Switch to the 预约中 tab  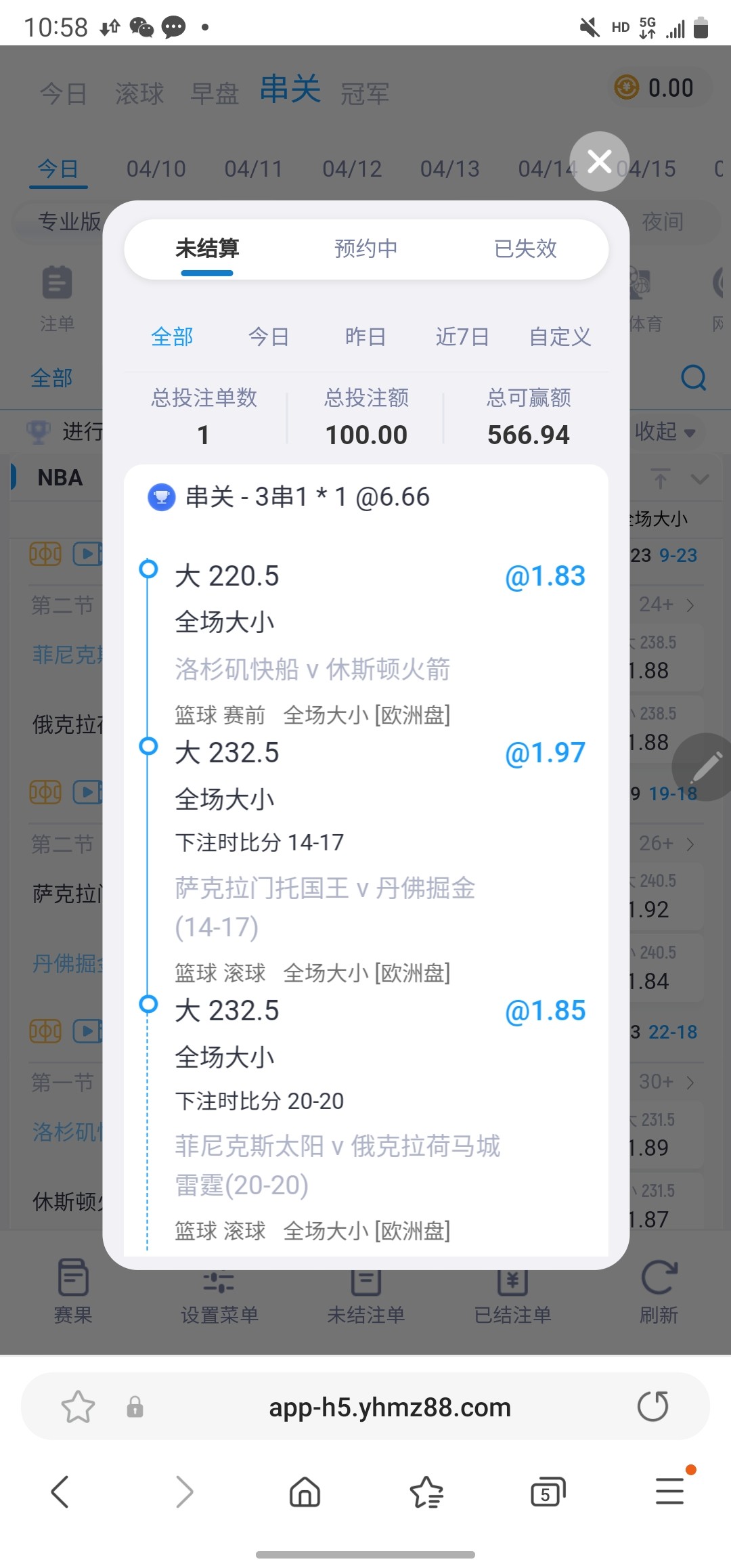[x=365, y=248]
